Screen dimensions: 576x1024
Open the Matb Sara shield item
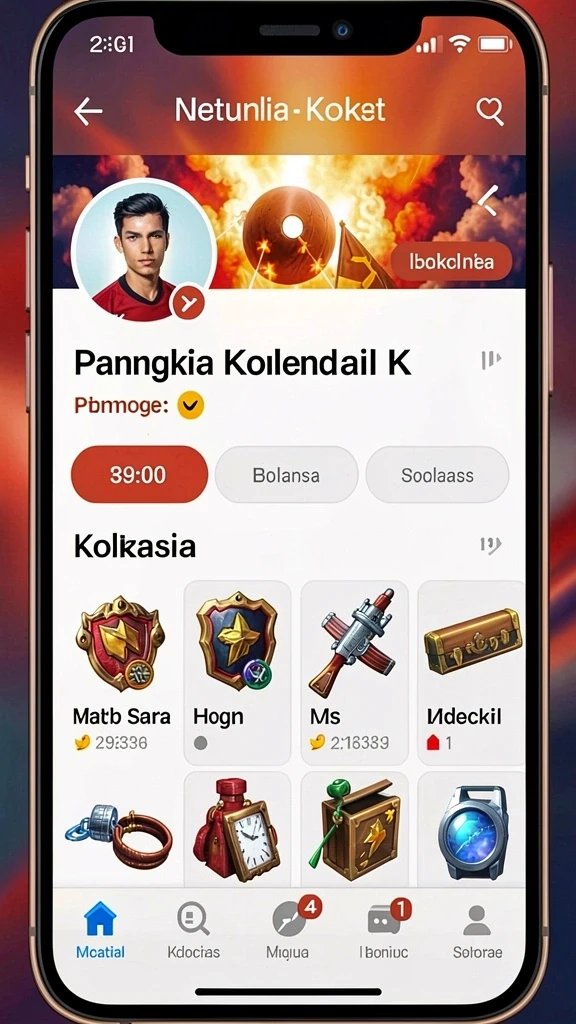click(x=121, y=673)
